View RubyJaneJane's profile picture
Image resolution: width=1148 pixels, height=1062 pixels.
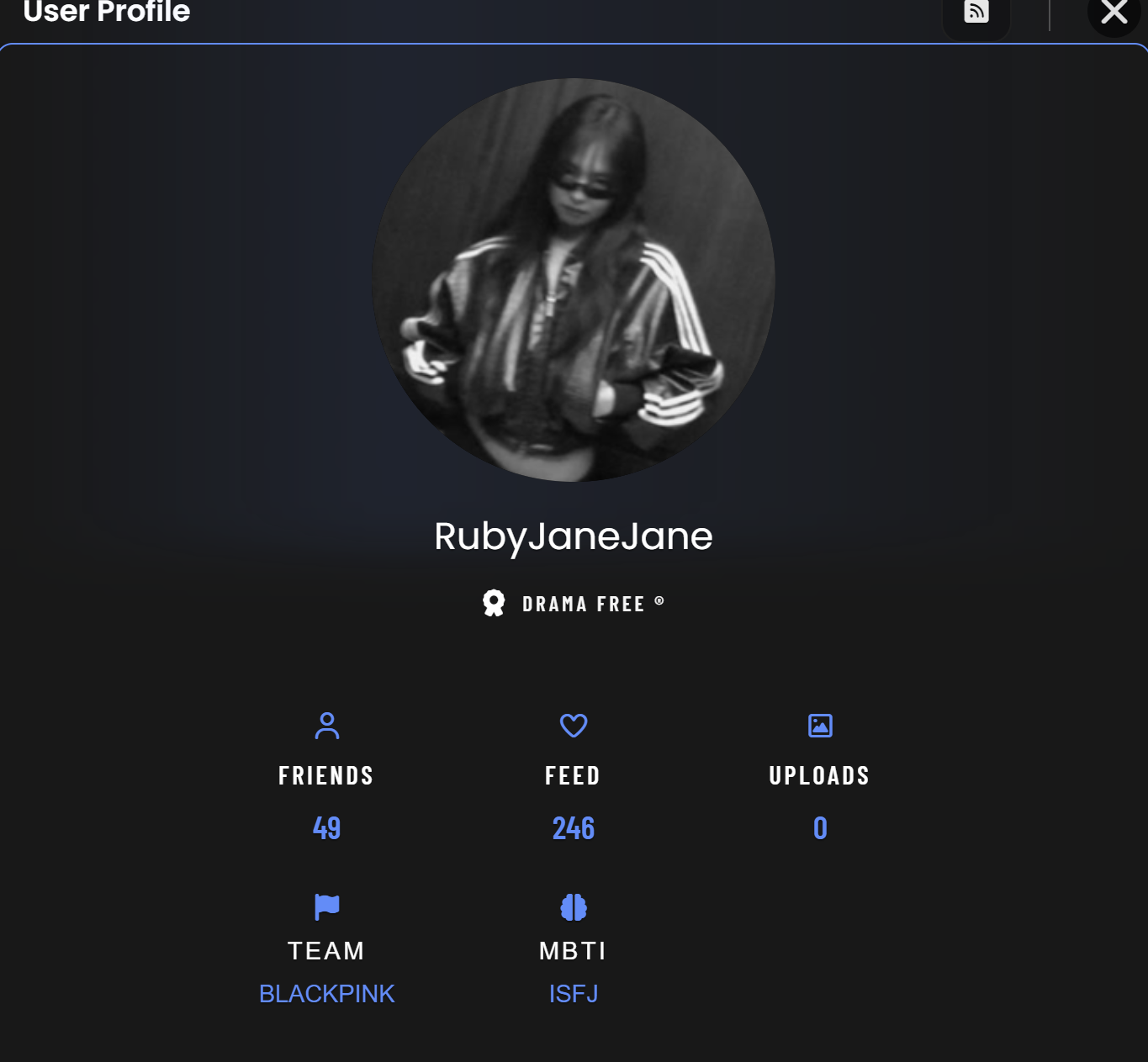(x=574, y=280)
